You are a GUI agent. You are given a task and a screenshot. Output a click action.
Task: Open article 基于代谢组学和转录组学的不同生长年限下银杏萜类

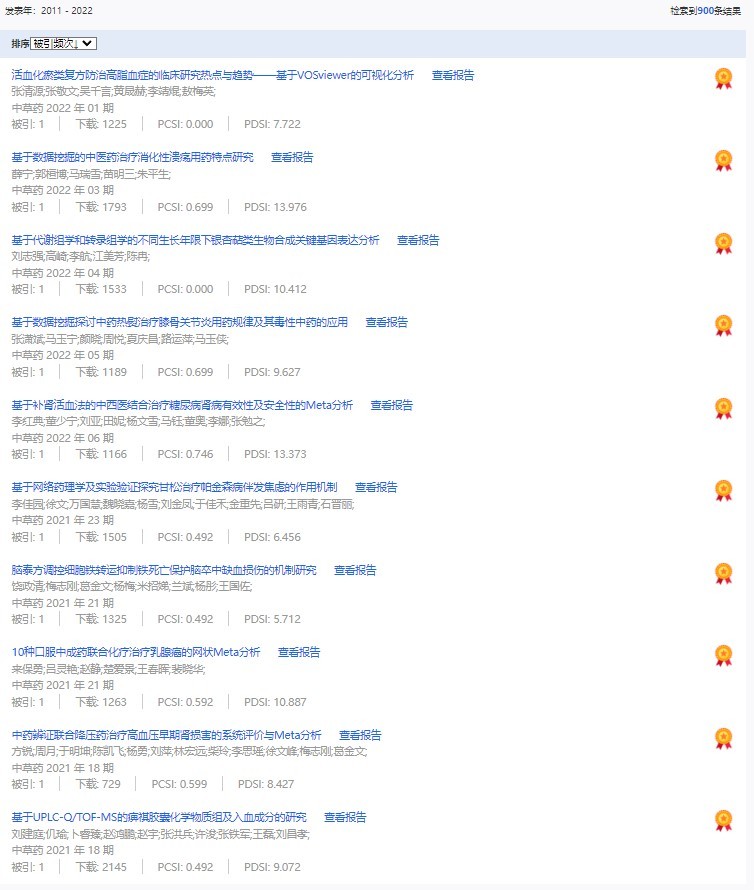tap(195, 240)
